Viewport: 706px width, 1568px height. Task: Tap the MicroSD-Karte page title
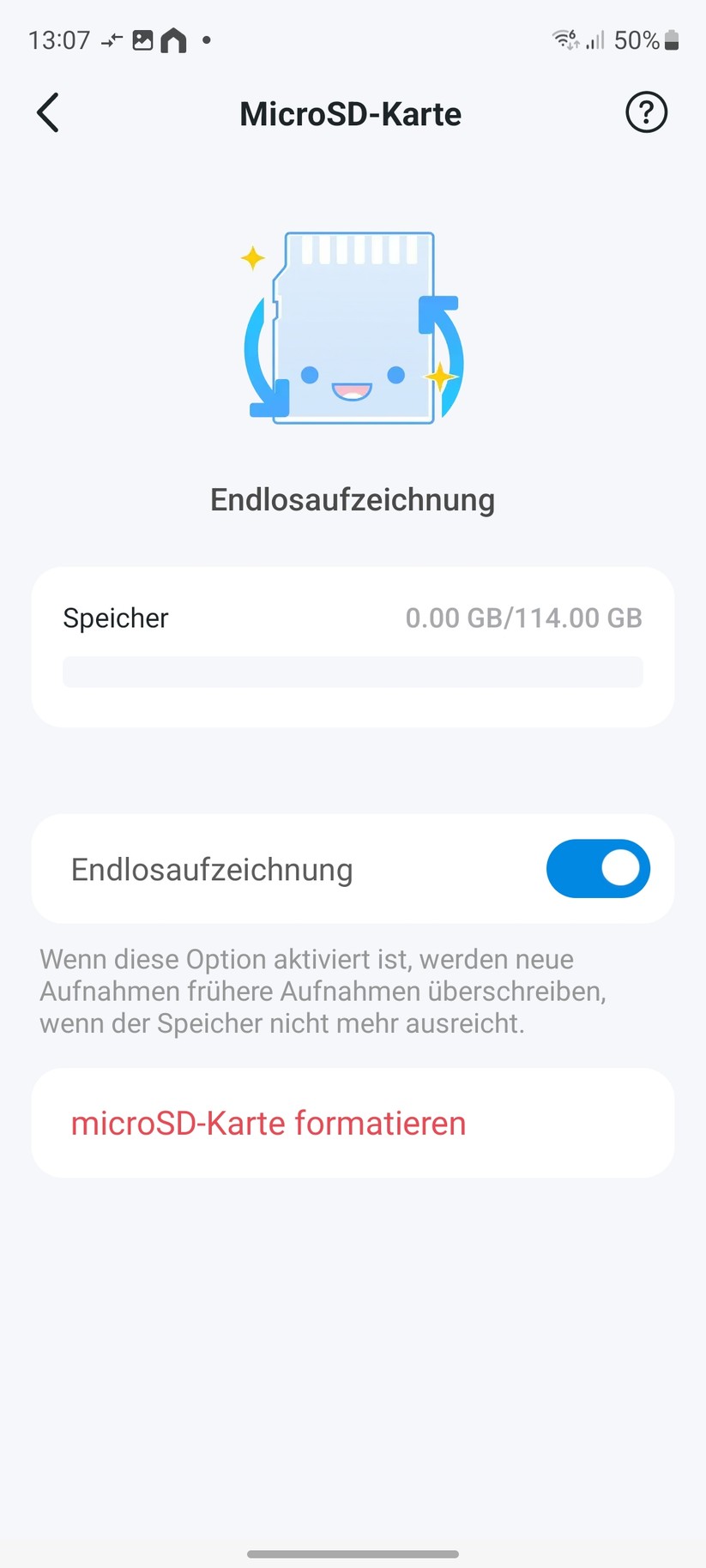[x=350, y=112]
